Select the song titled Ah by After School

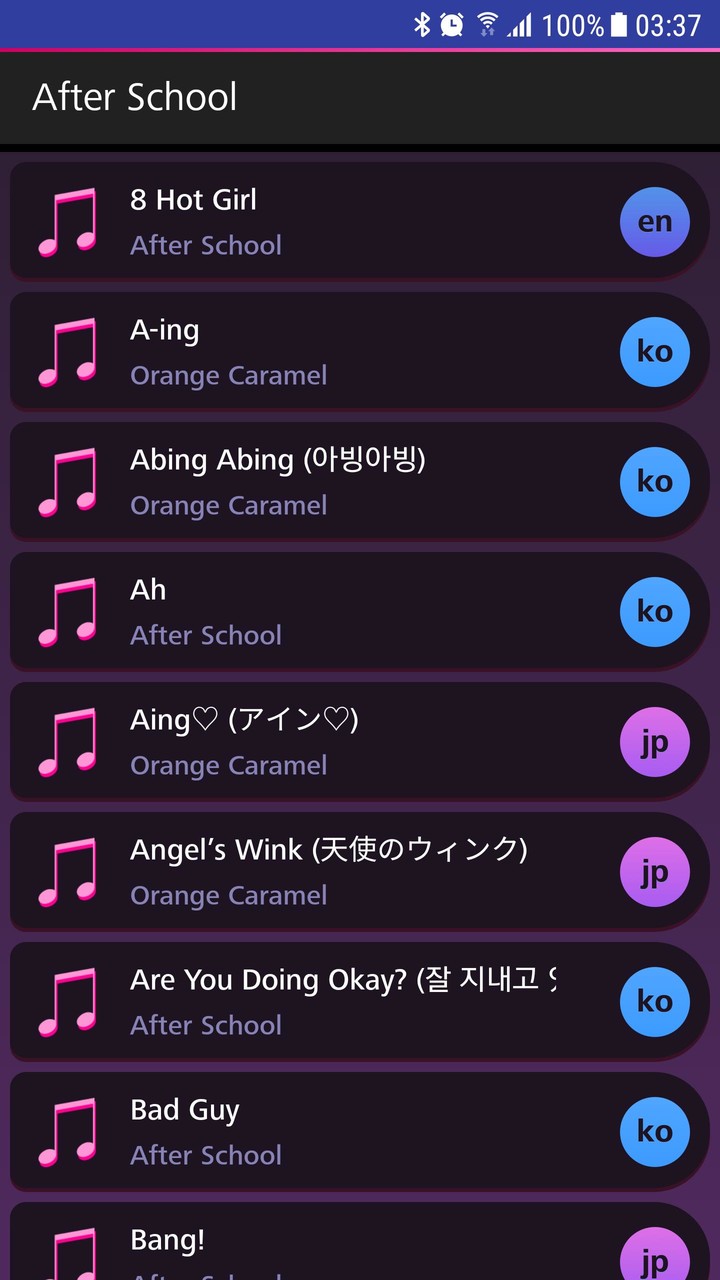click(x=300, y=611)
